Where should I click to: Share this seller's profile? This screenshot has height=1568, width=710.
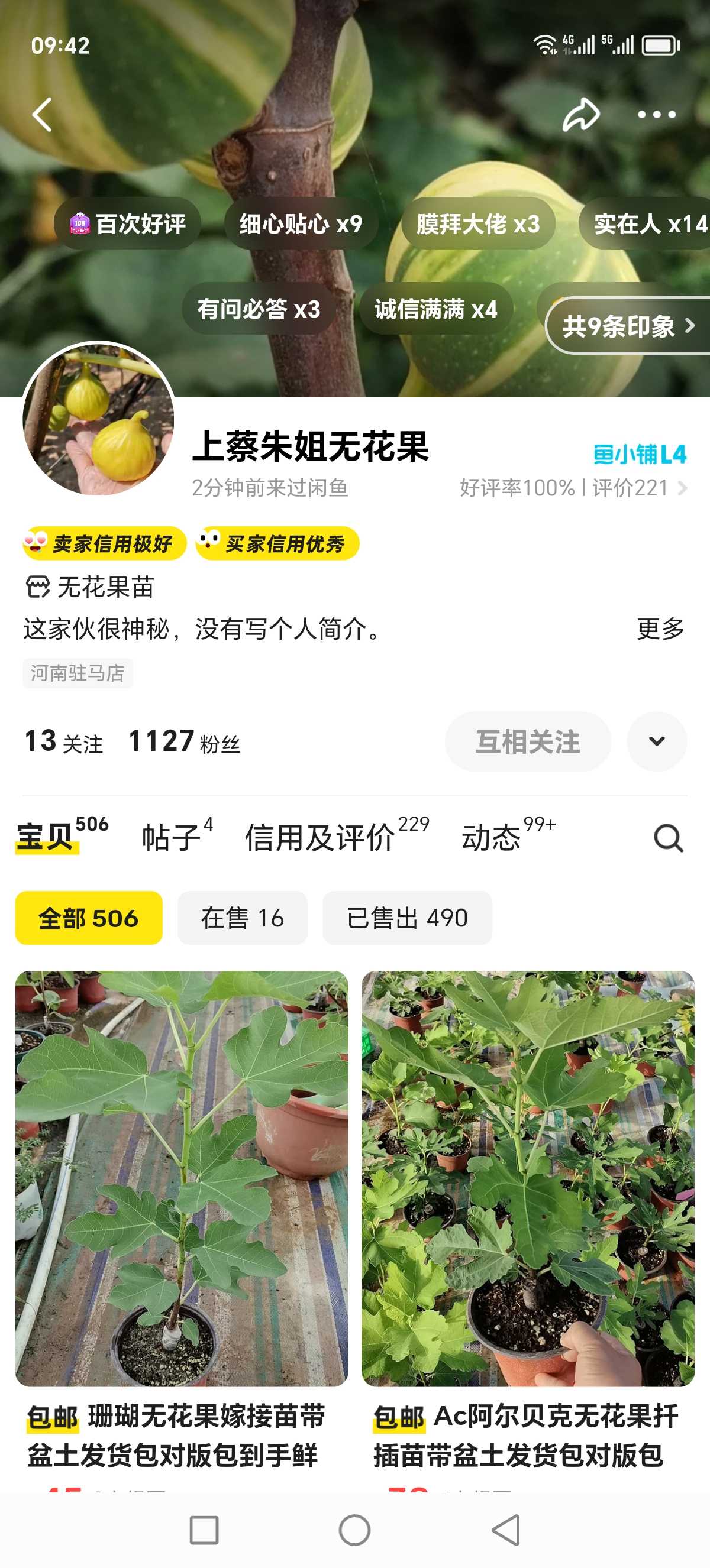click(x=580, y=115)
